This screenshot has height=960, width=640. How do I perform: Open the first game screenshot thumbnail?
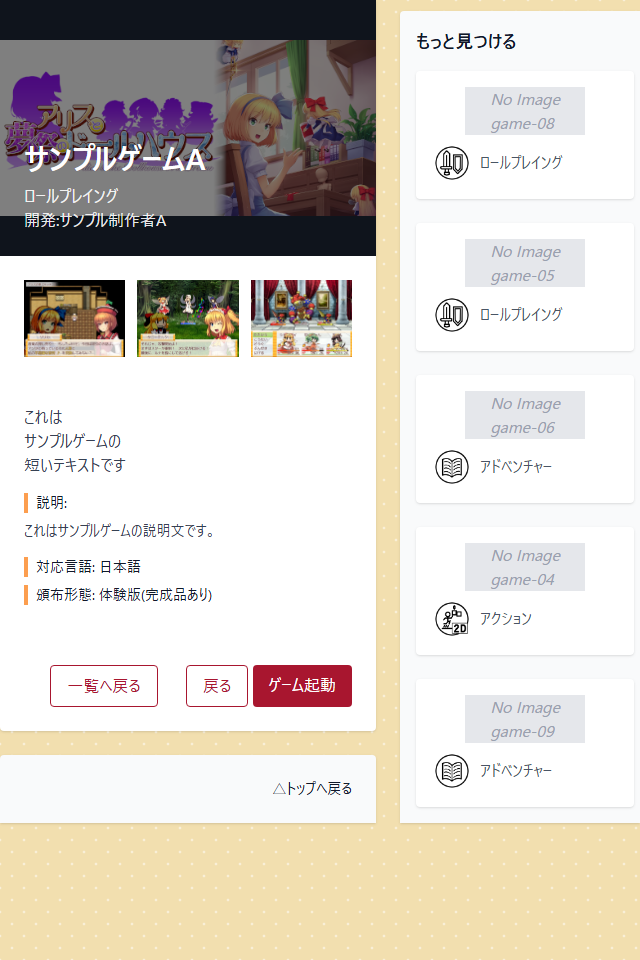click(x=74, y=318)
